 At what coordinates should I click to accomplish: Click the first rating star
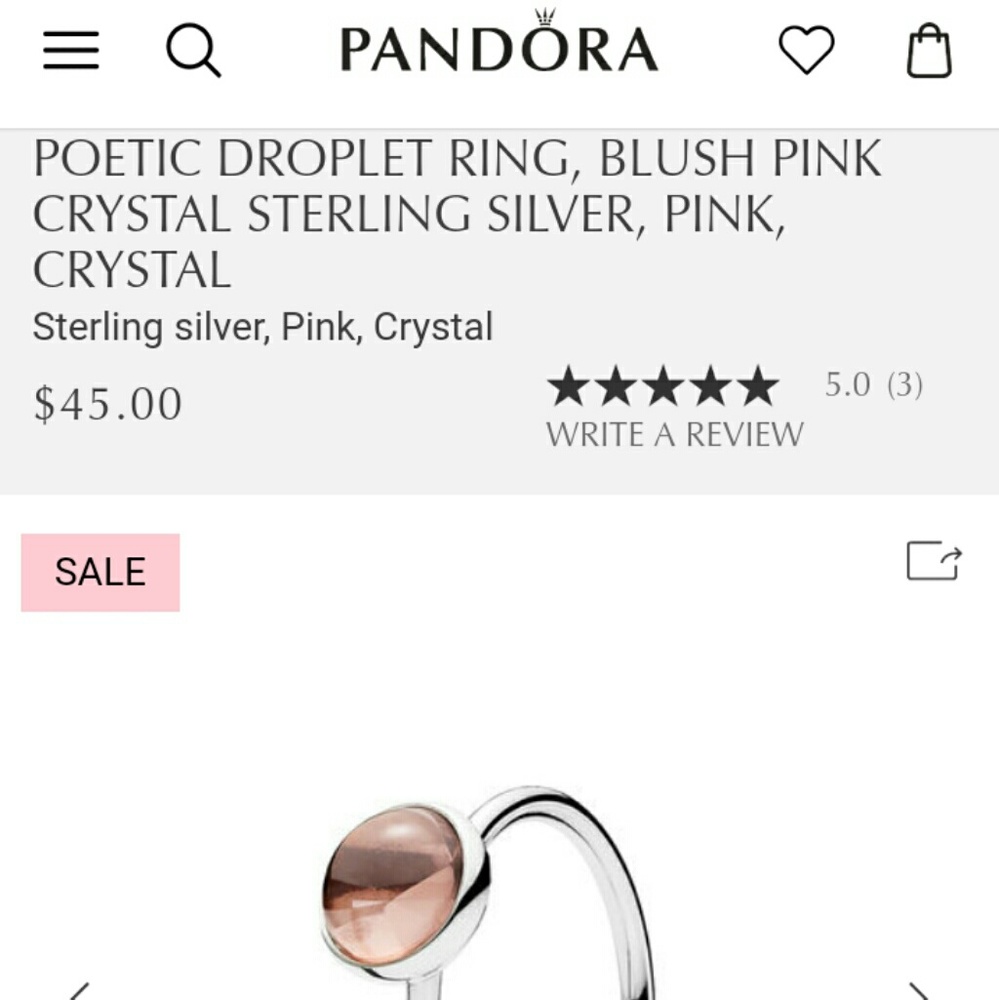point(571,385)
